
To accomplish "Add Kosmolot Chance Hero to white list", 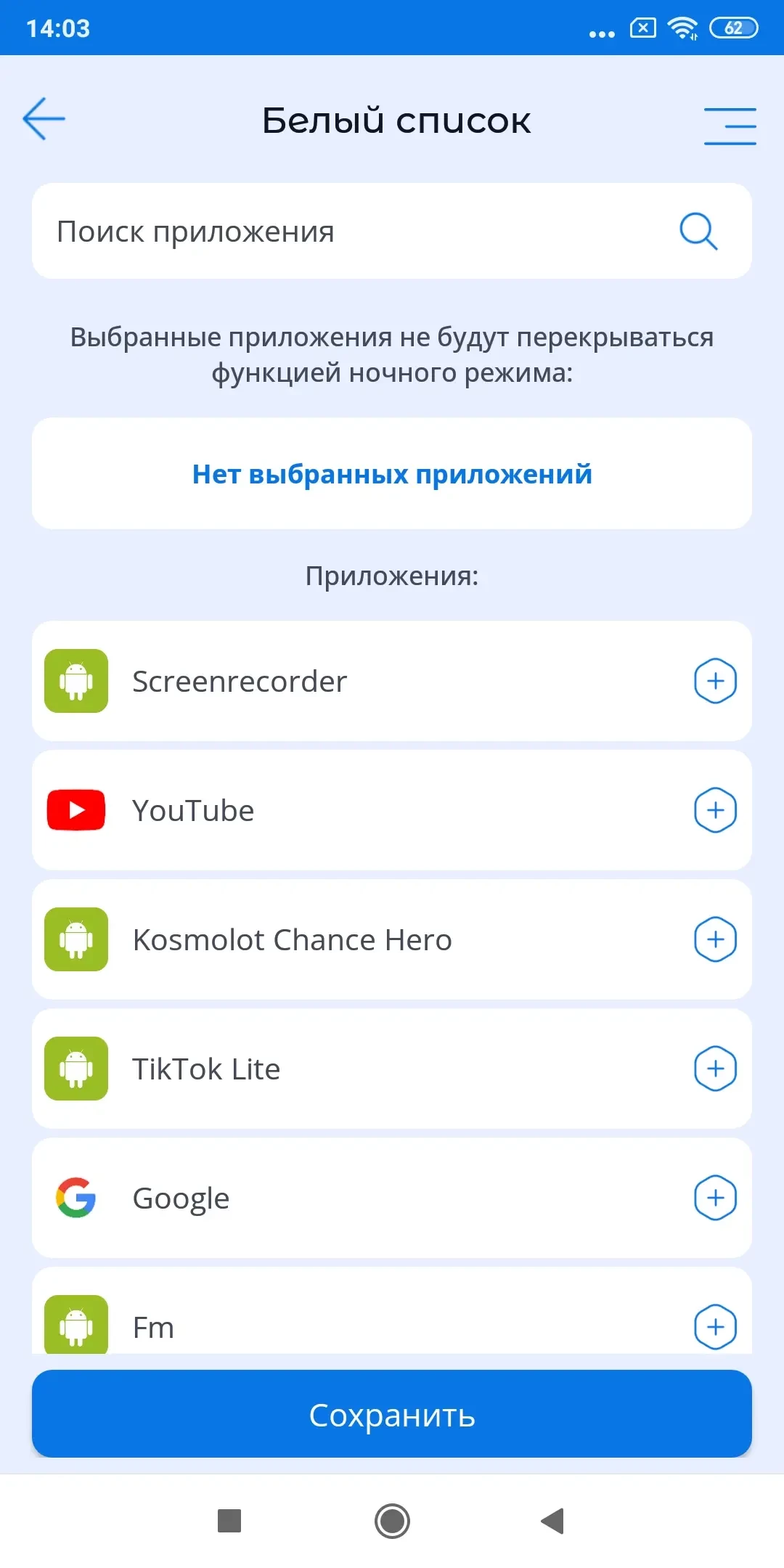I will (715, 939).
